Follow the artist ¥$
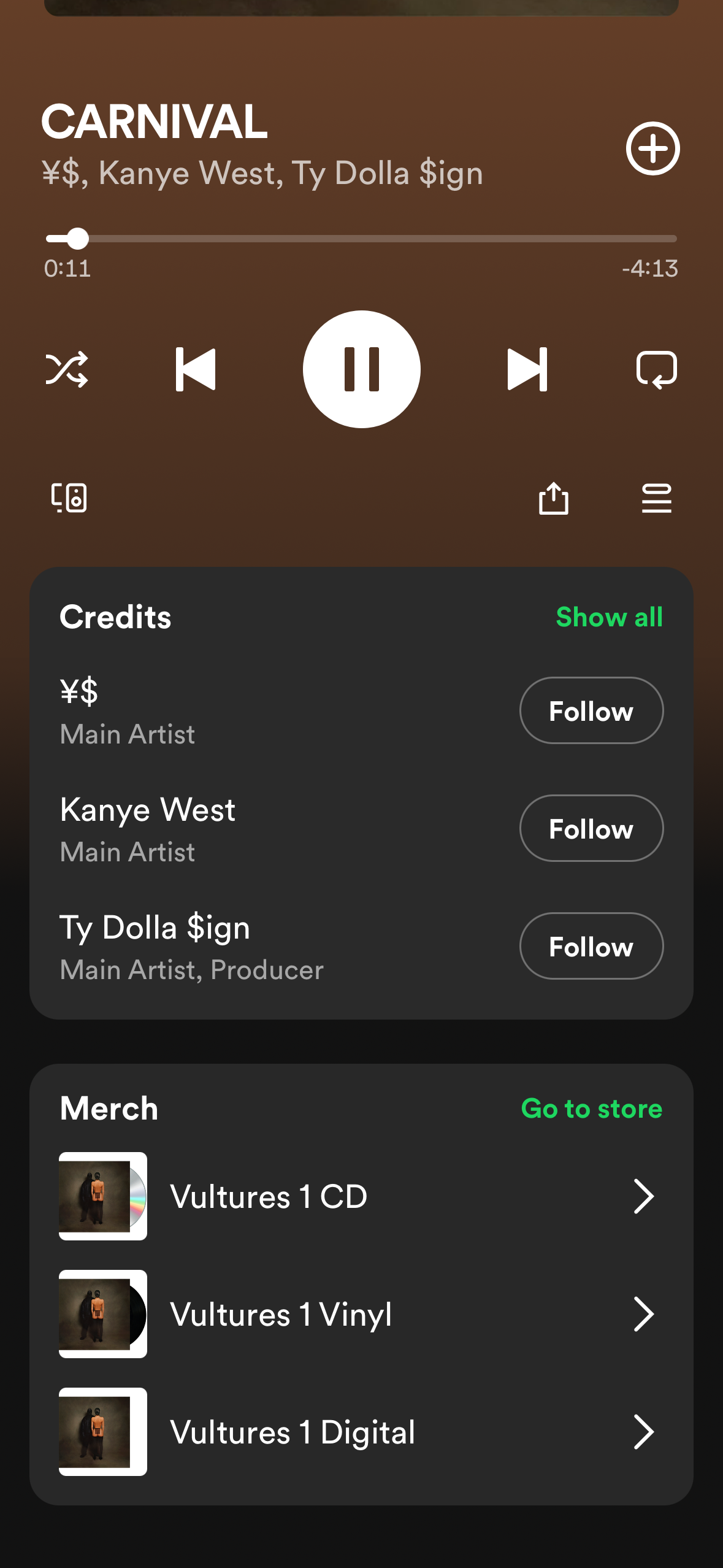This screenshot has height=1568, width=723. tap(591, 710)
